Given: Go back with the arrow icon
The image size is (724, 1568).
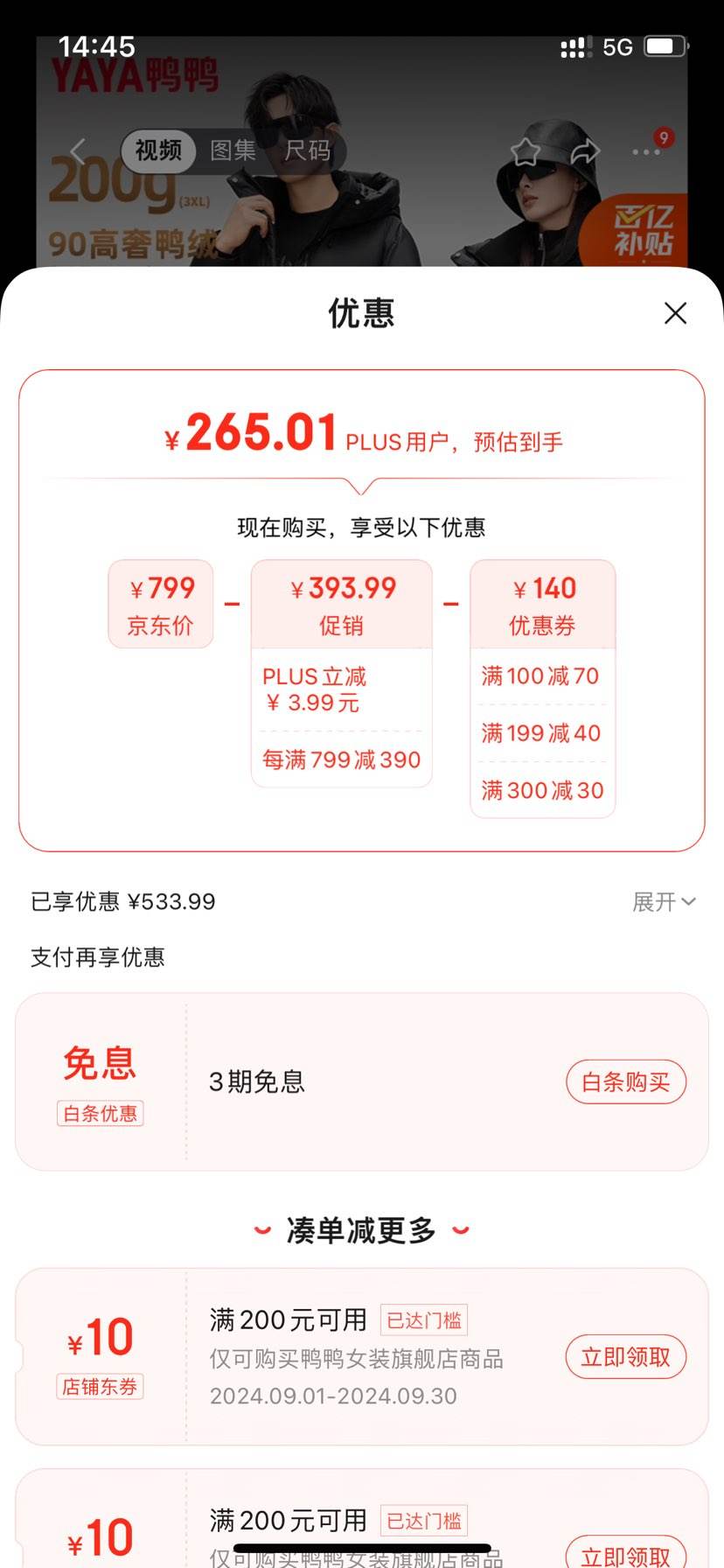Looking at the screenshot, I should (x=79, y=151).
